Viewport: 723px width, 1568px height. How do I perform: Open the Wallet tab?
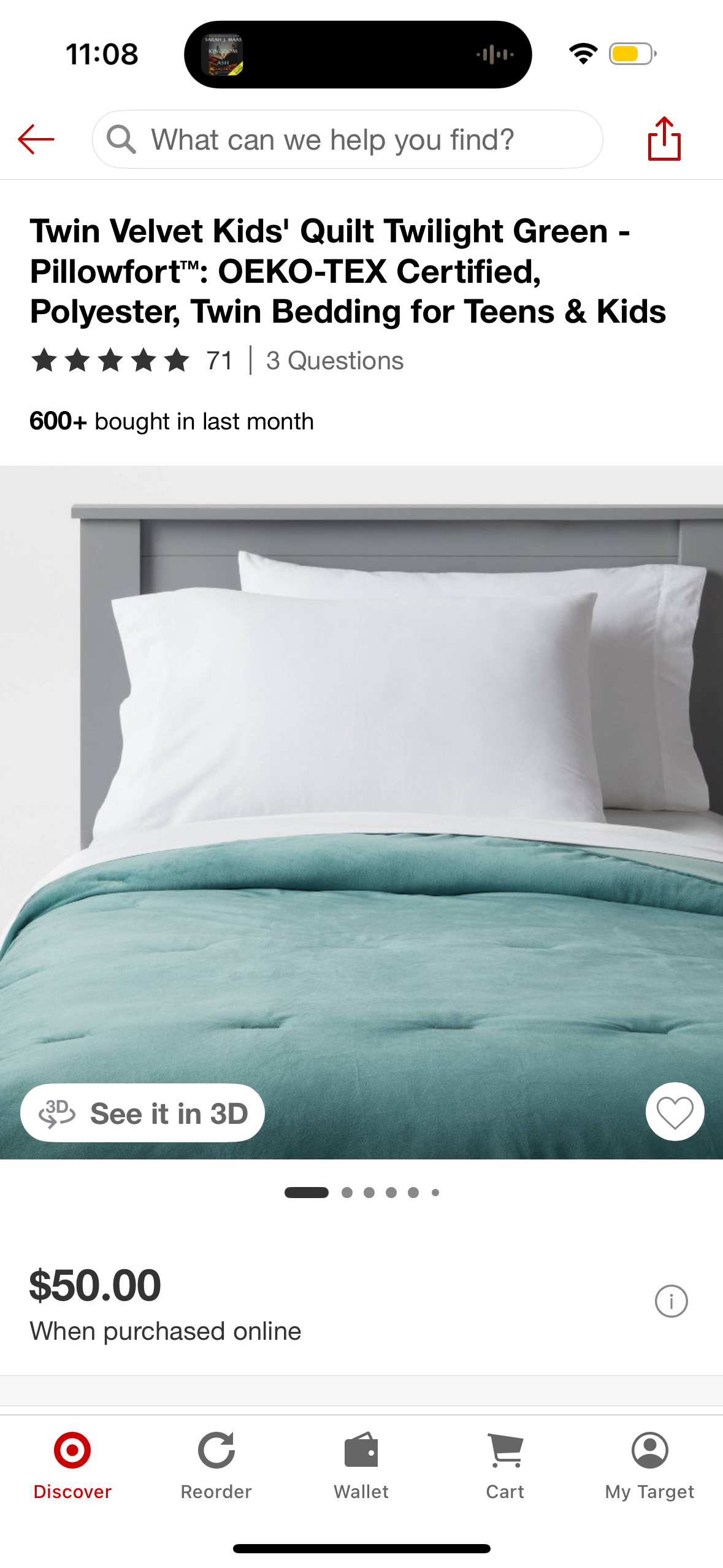[361, 1465]
